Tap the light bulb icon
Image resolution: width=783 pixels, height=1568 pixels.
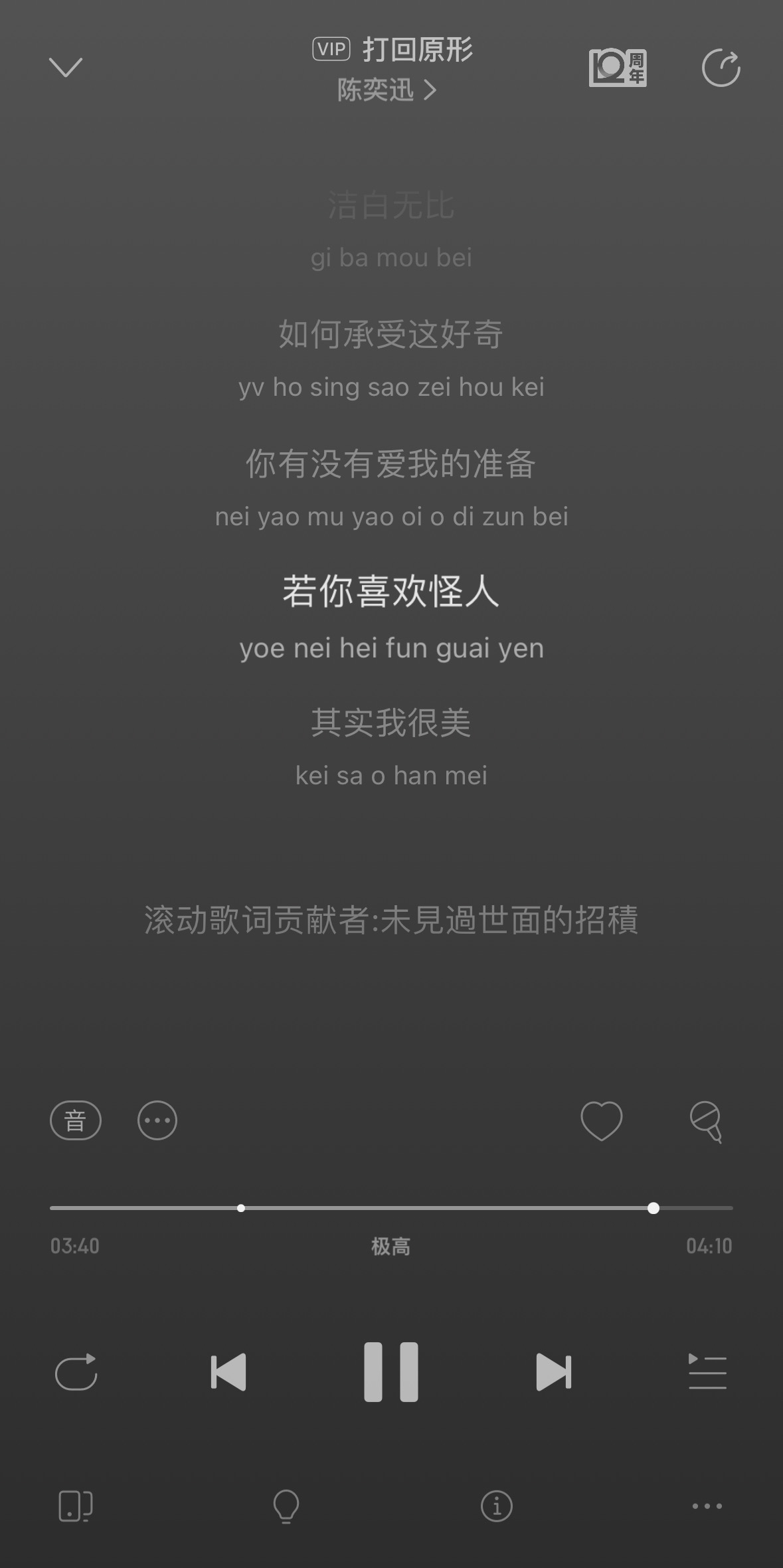point(286,1506)
